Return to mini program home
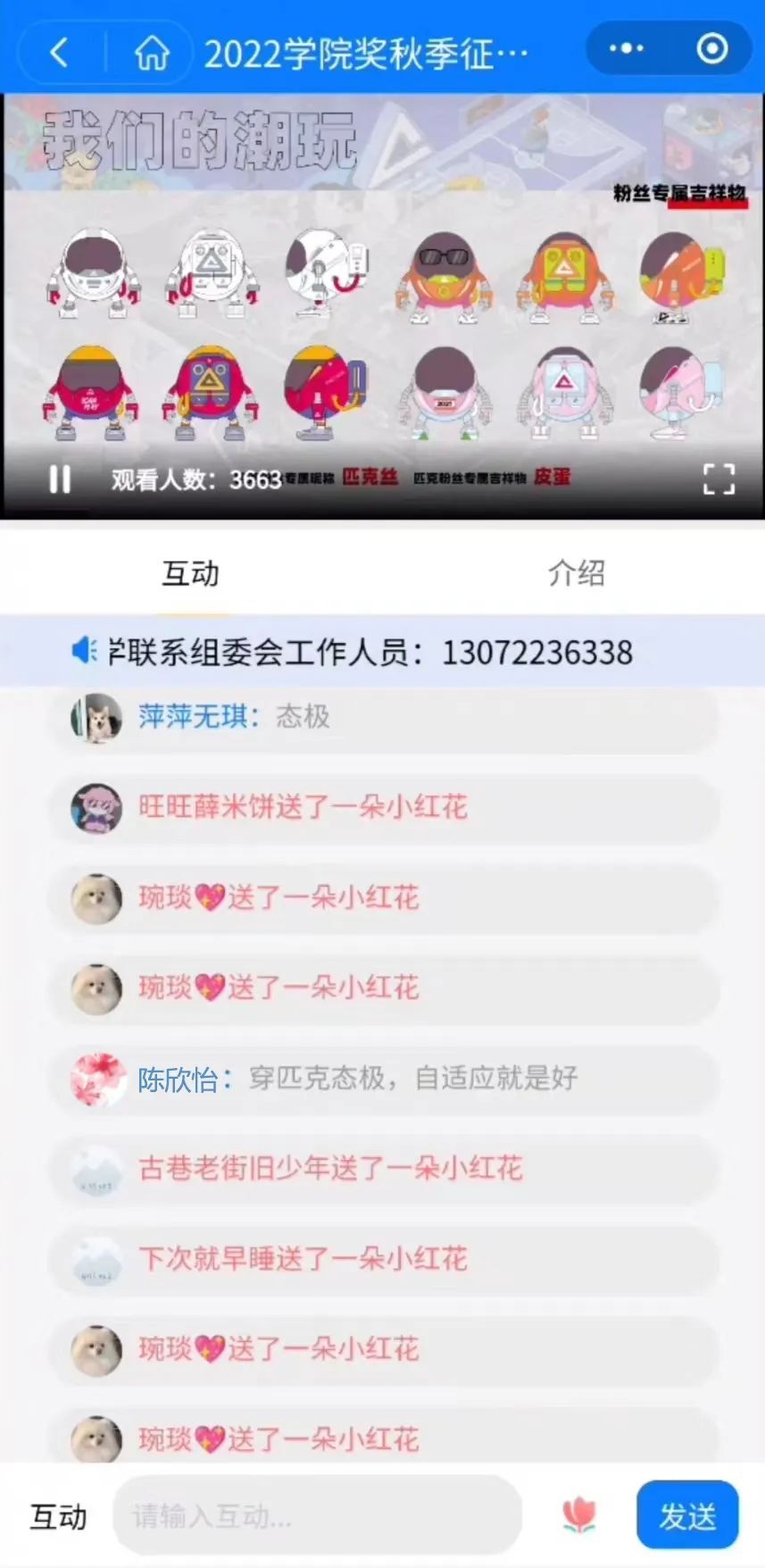765x1568 pixels. click(x=151, y=53)
